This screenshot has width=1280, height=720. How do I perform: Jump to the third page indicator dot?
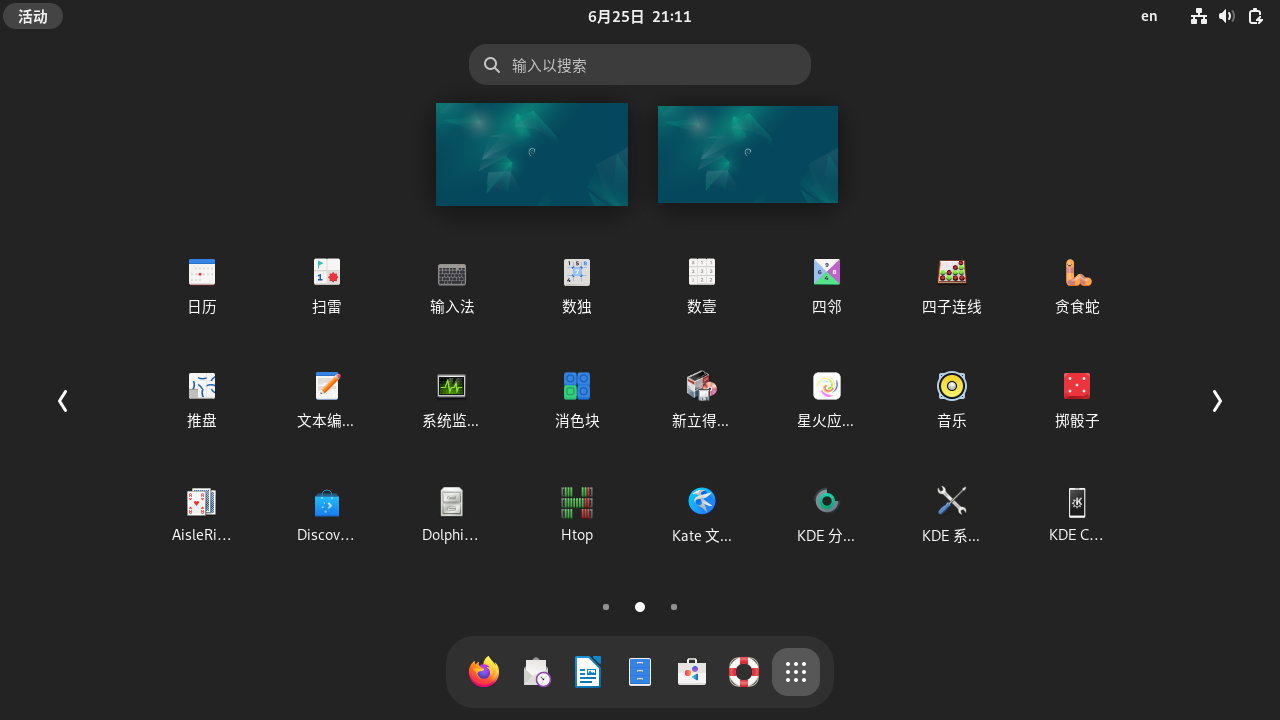tap(674, 607)
